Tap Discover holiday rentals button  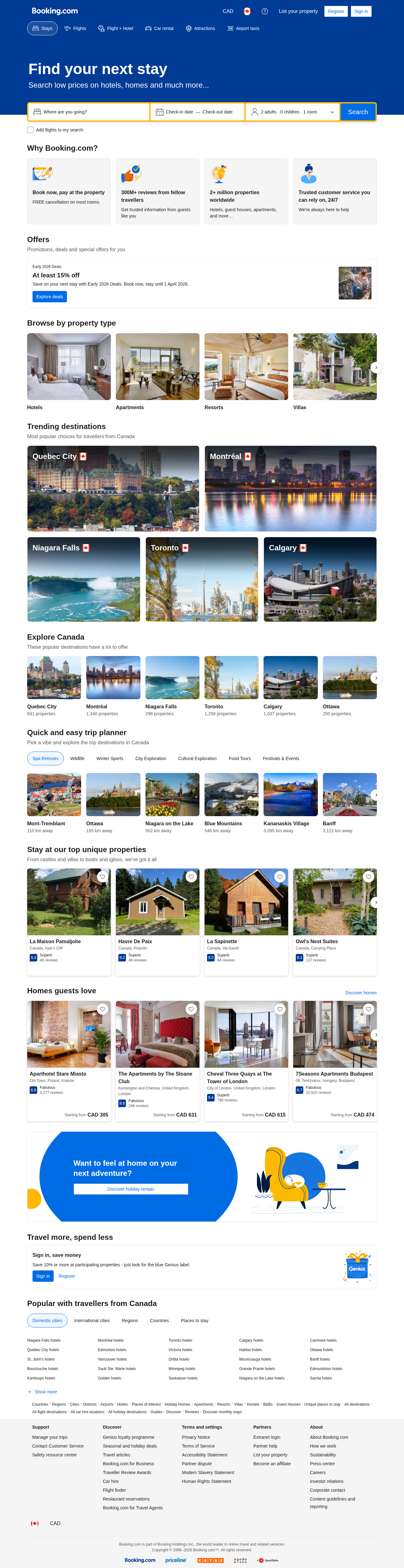tap(131, 1189)
